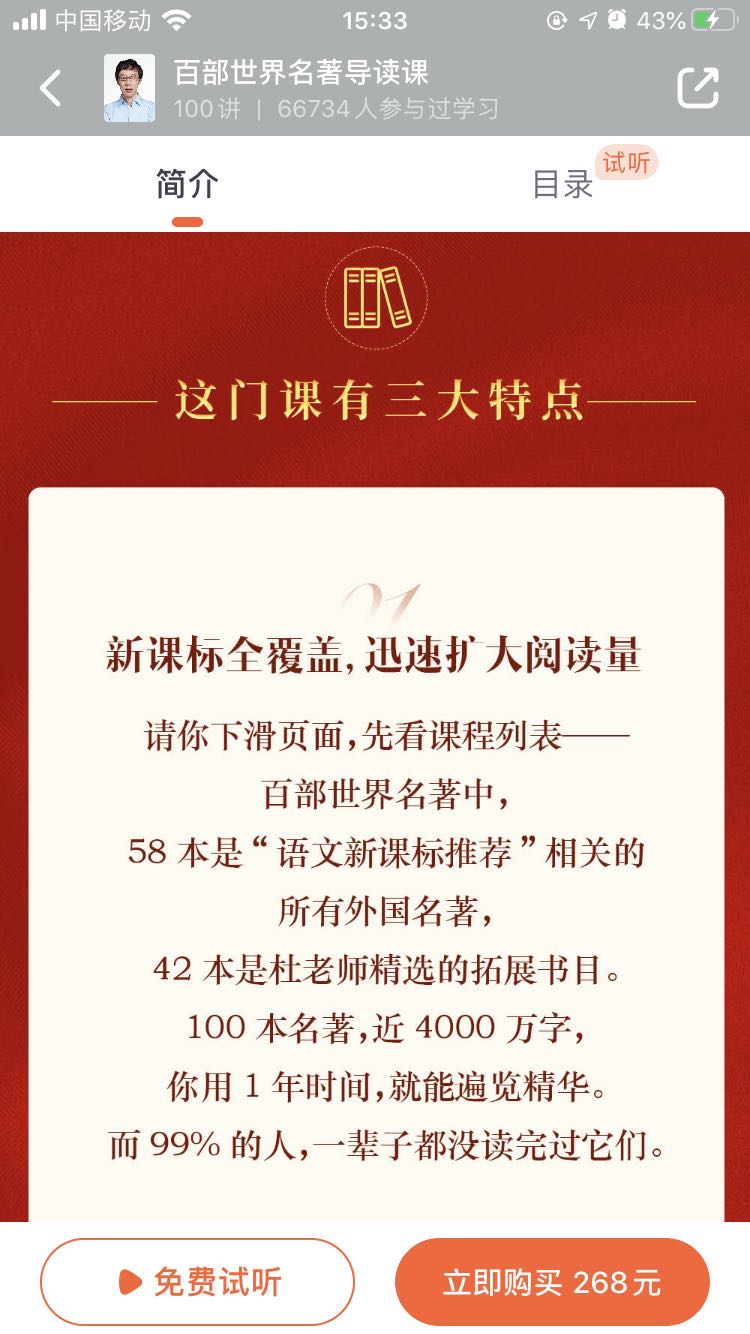Screen dimensions: 750x1334
Task: Tap 立即购买 268元 to purchase
Action: tap(554, 1281)
